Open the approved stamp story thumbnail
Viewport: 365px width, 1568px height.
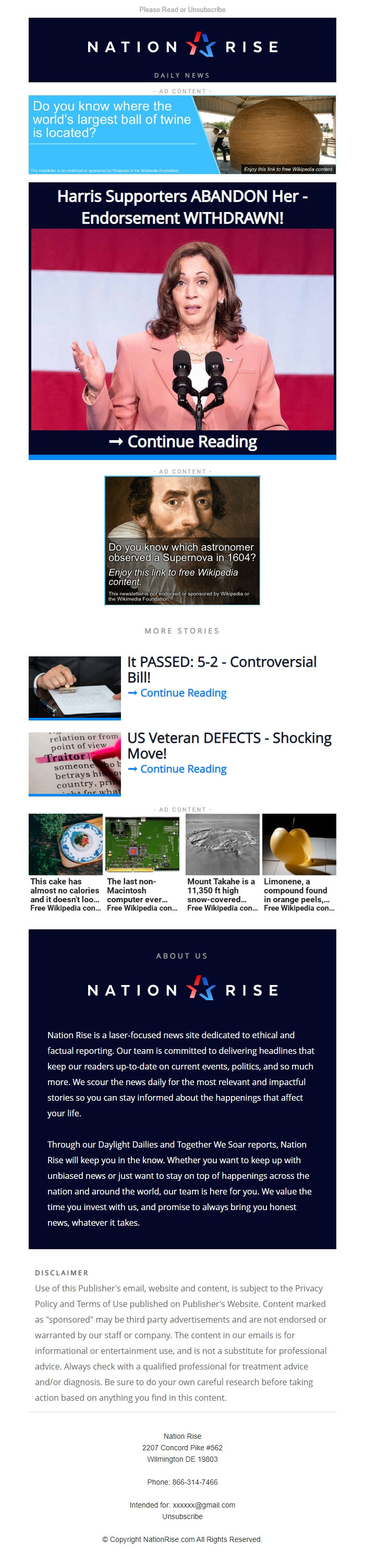(75, 687)
